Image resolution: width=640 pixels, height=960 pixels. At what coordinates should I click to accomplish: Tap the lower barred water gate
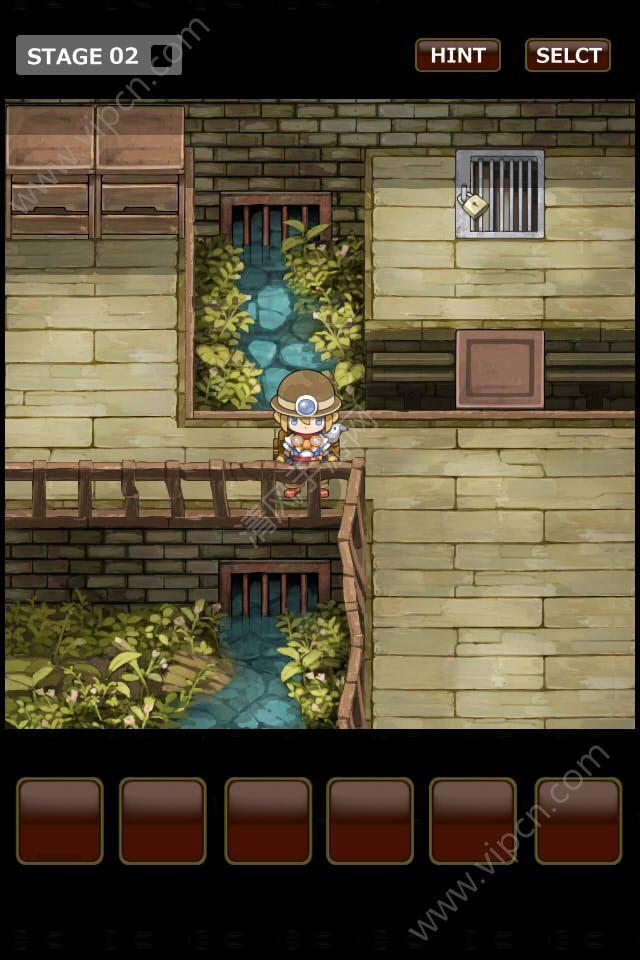point(274,589)
